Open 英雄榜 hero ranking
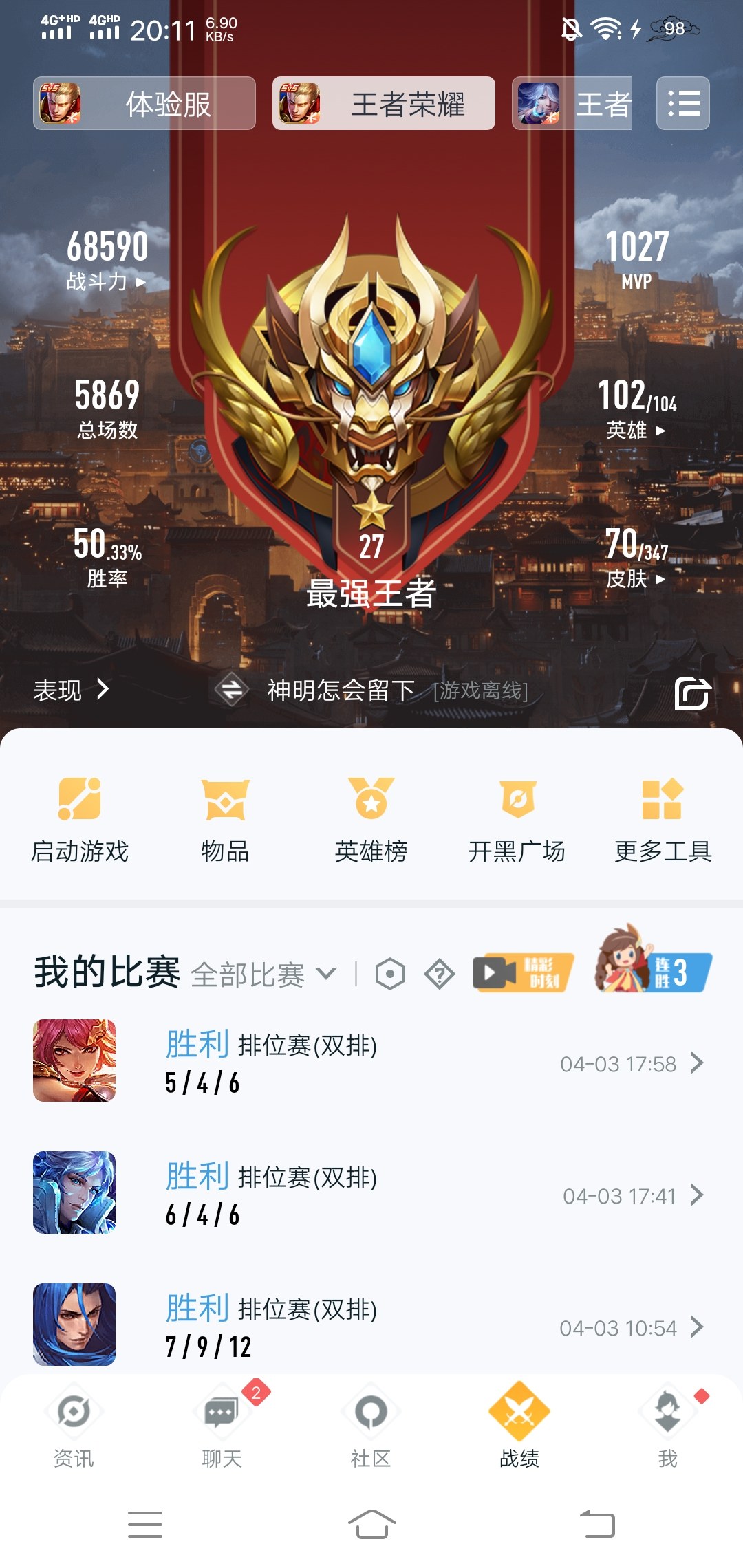 click(371, 820)
